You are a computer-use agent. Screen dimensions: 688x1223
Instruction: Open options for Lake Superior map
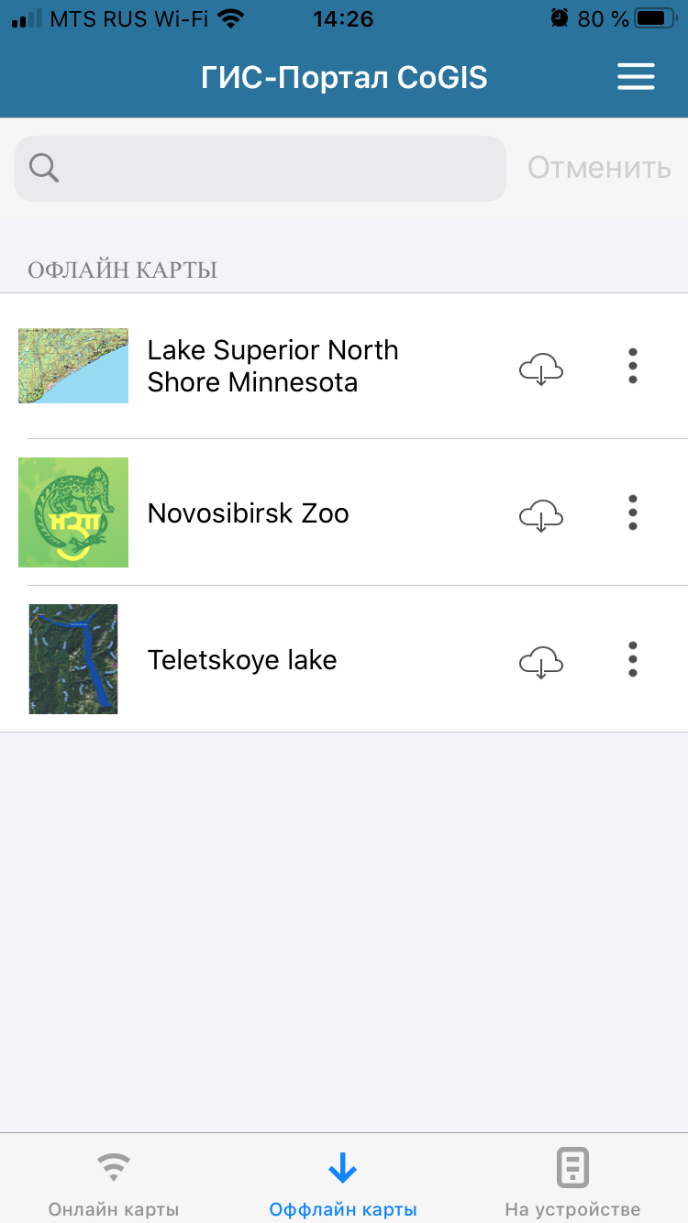pos(633,366)
